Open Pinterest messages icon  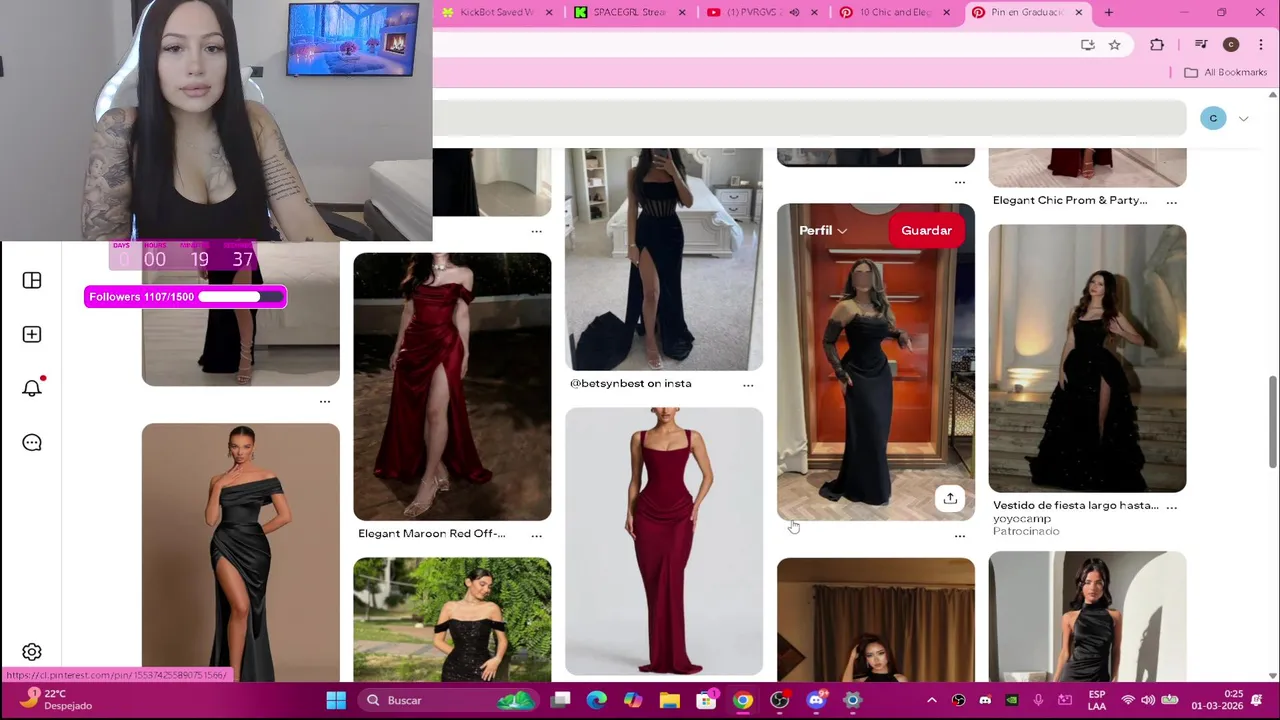click(32, 442)
